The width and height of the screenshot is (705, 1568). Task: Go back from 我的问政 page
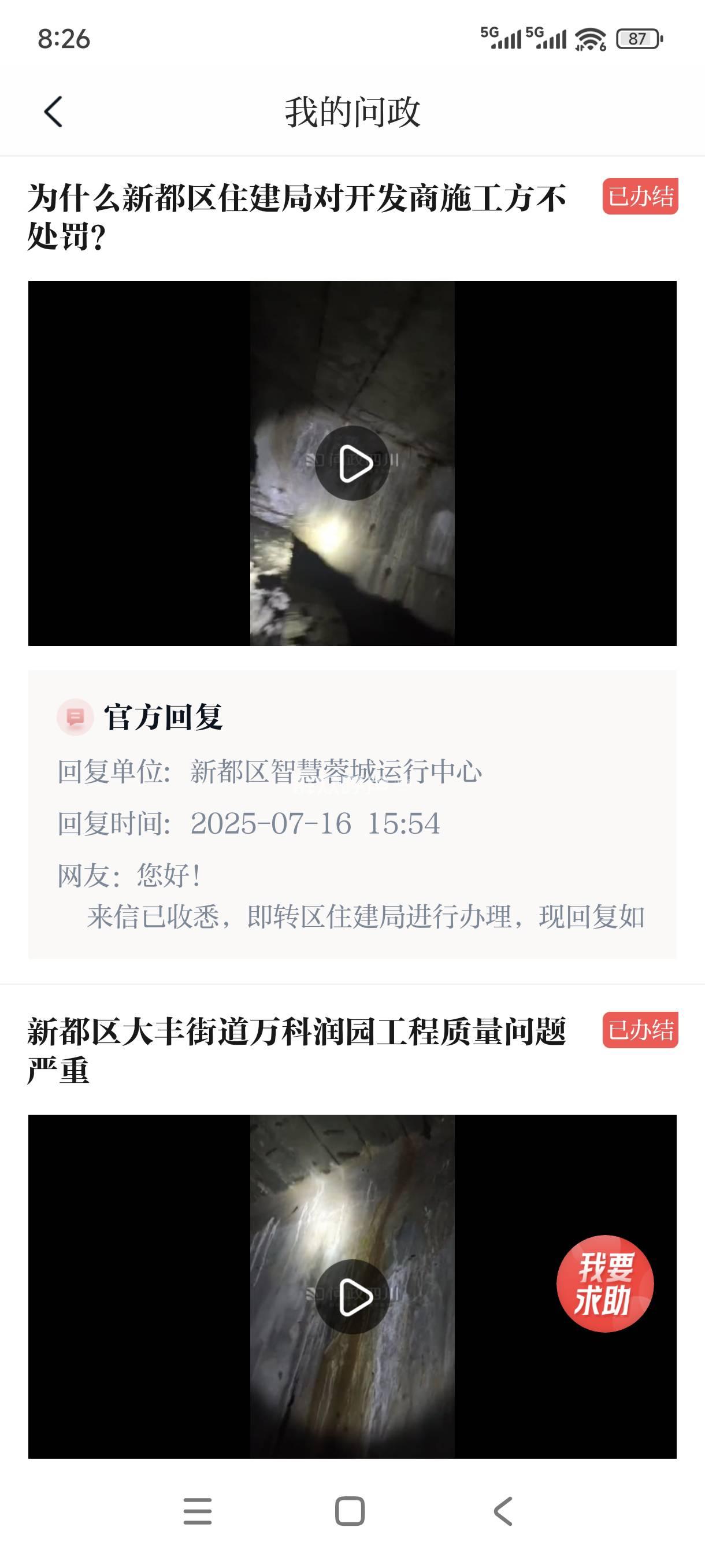pyautogui.click(x=54, y=112)
